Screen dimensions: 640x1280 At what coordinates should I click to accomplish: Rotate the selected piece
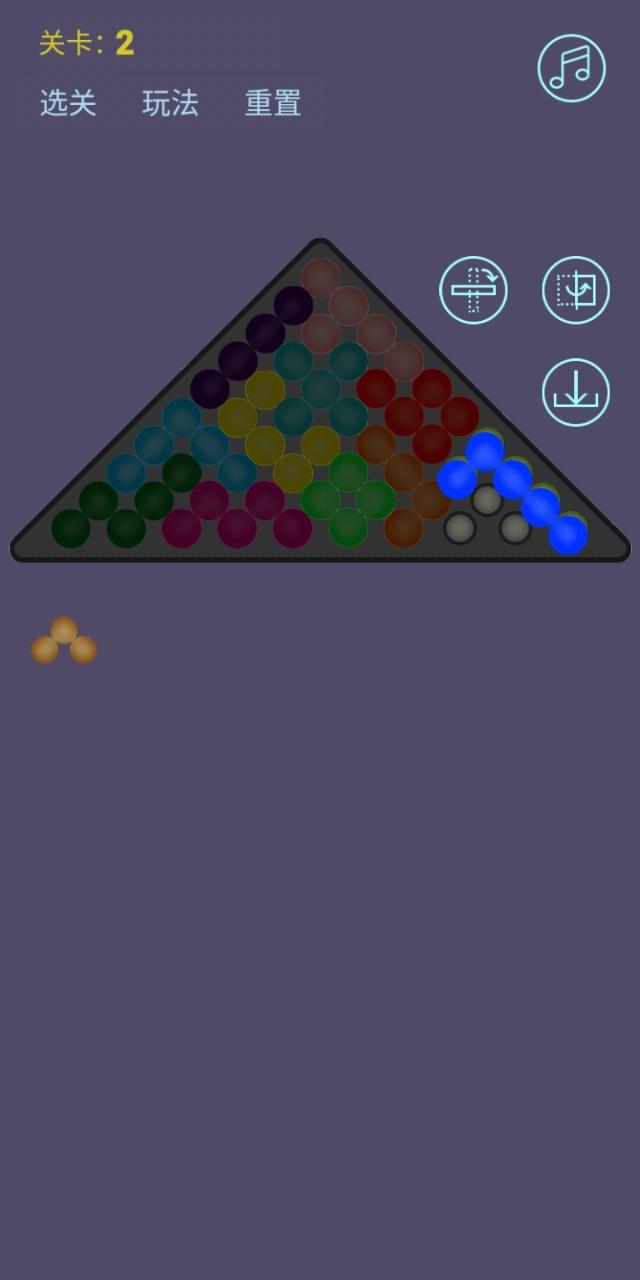pos(473,290)
